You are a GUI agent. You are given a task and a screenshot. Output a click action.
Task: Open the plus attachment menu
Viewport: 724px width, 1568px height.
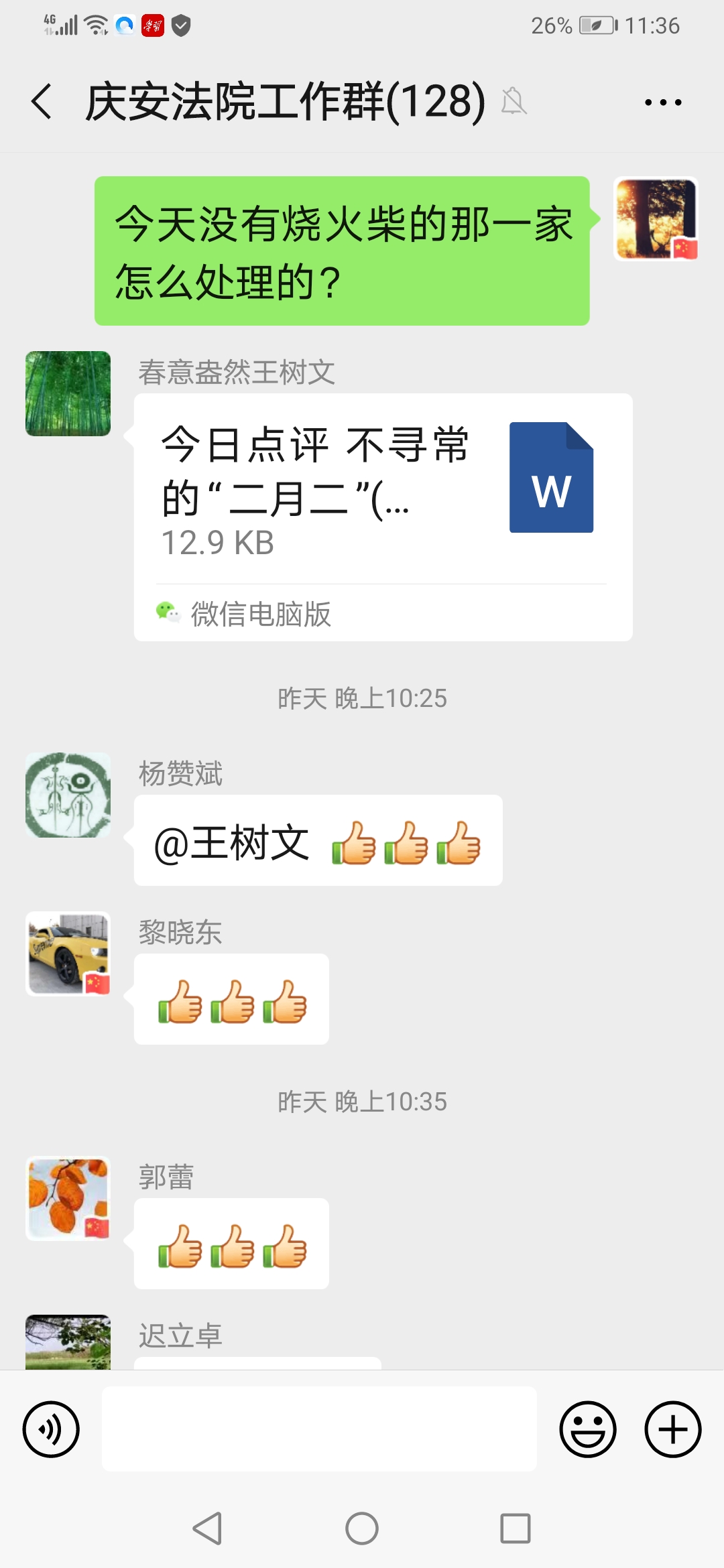tap(672, 1429)
